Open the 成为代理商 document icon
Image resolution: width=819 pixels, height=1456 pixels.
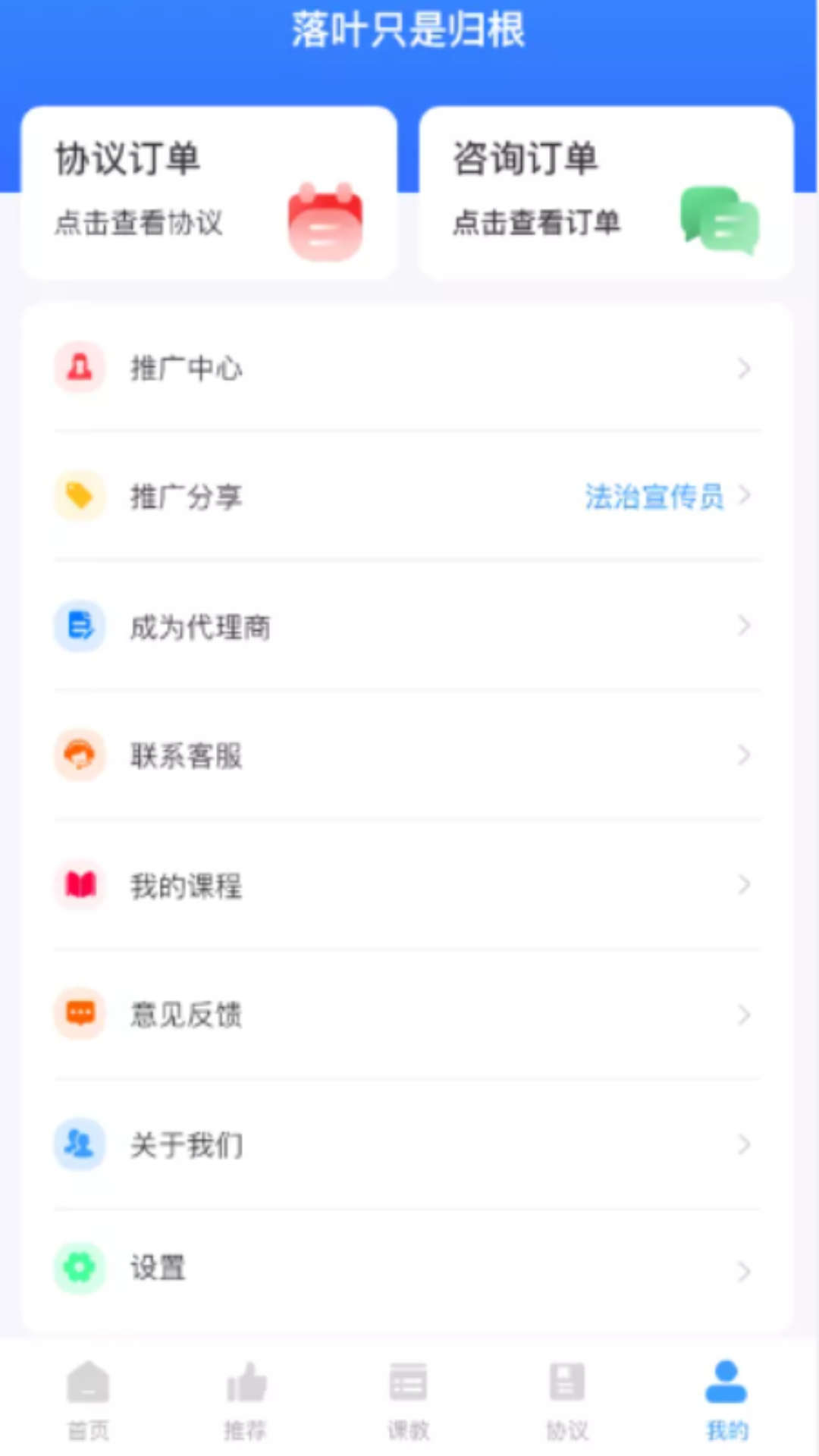[x=80, y=626]
